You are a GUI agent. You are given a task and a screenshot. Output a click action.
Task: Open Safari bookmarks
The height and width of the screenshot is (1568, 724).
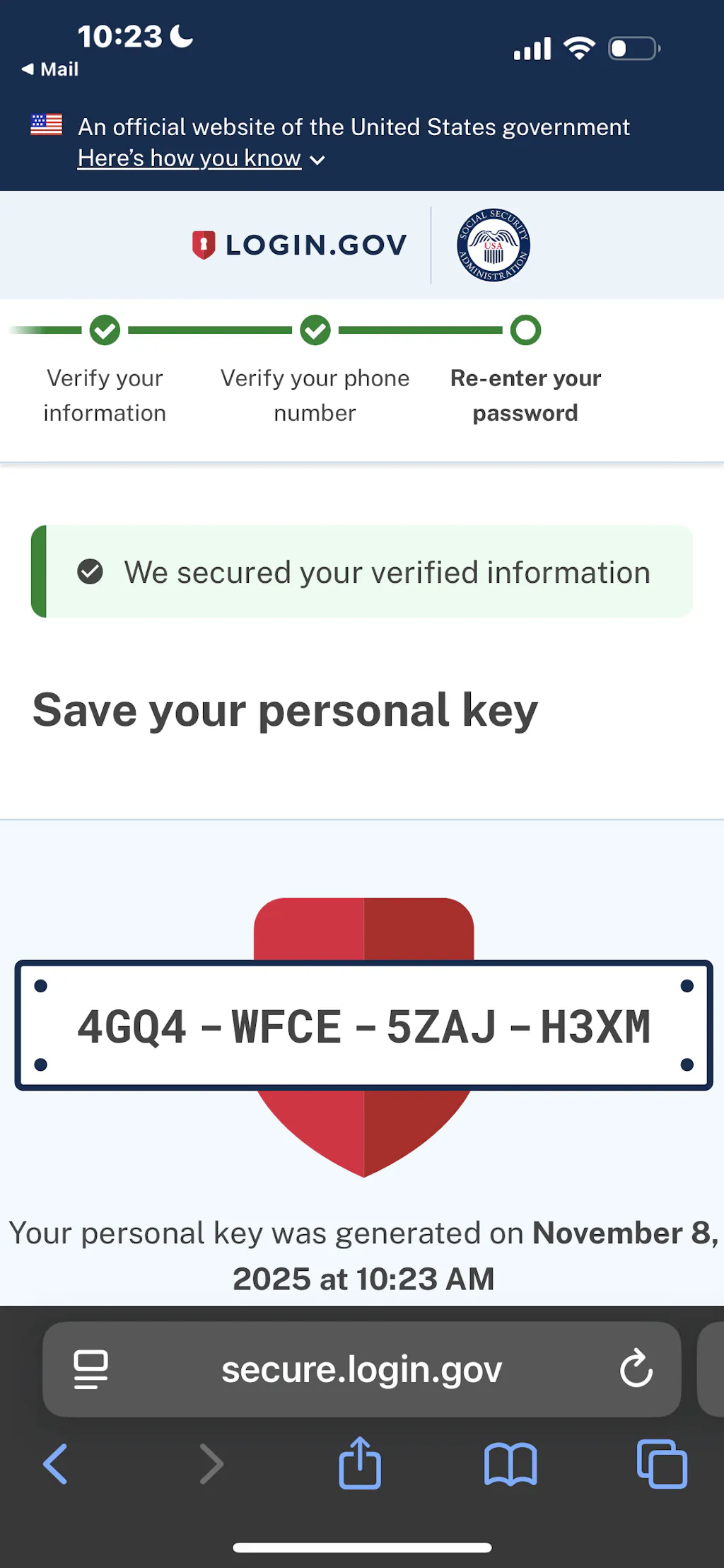pos(510,1464)
